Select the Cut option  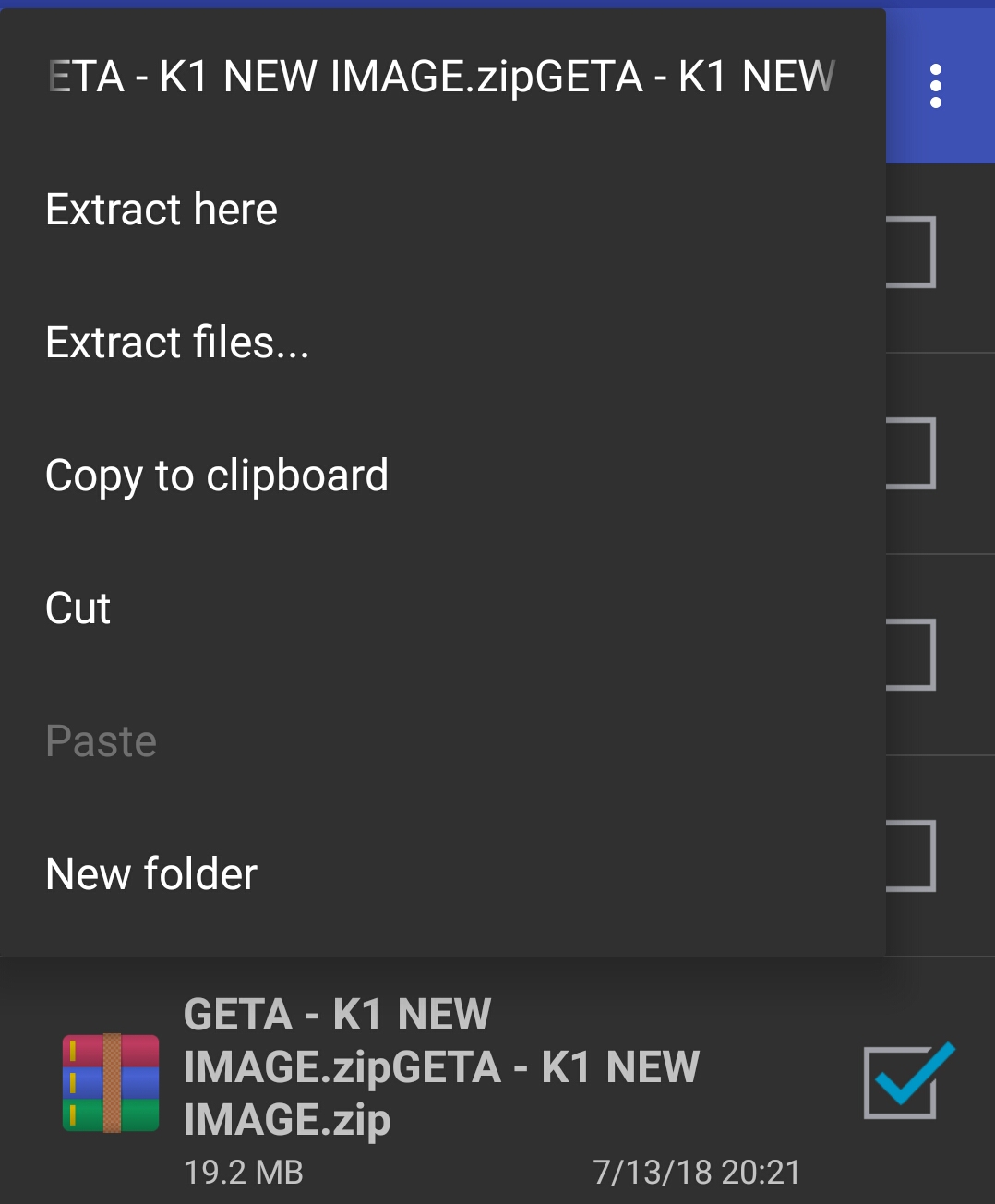442,608
